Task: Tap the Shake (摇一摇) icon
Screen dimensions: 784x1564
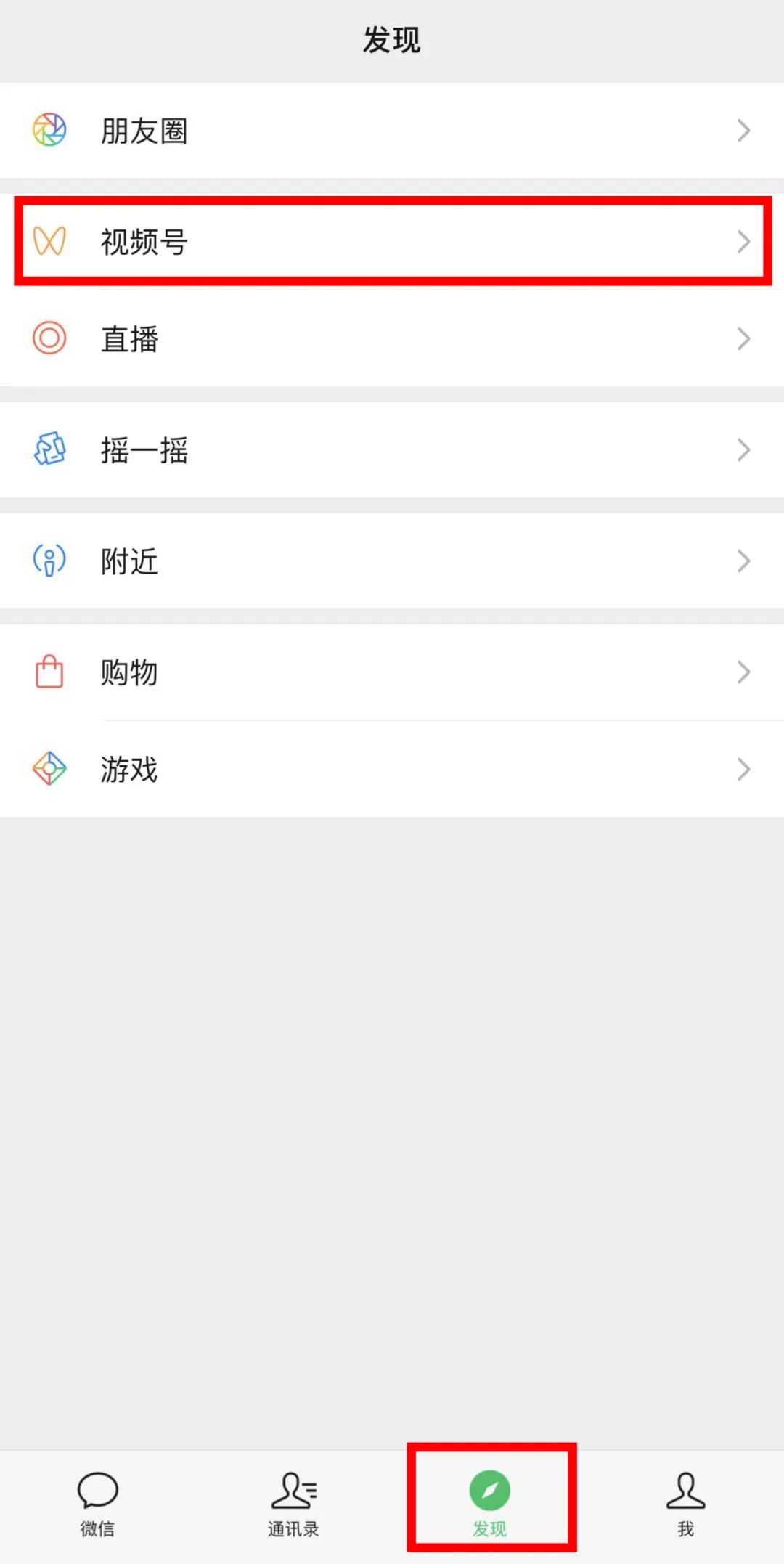Action: tap(48, 450)
